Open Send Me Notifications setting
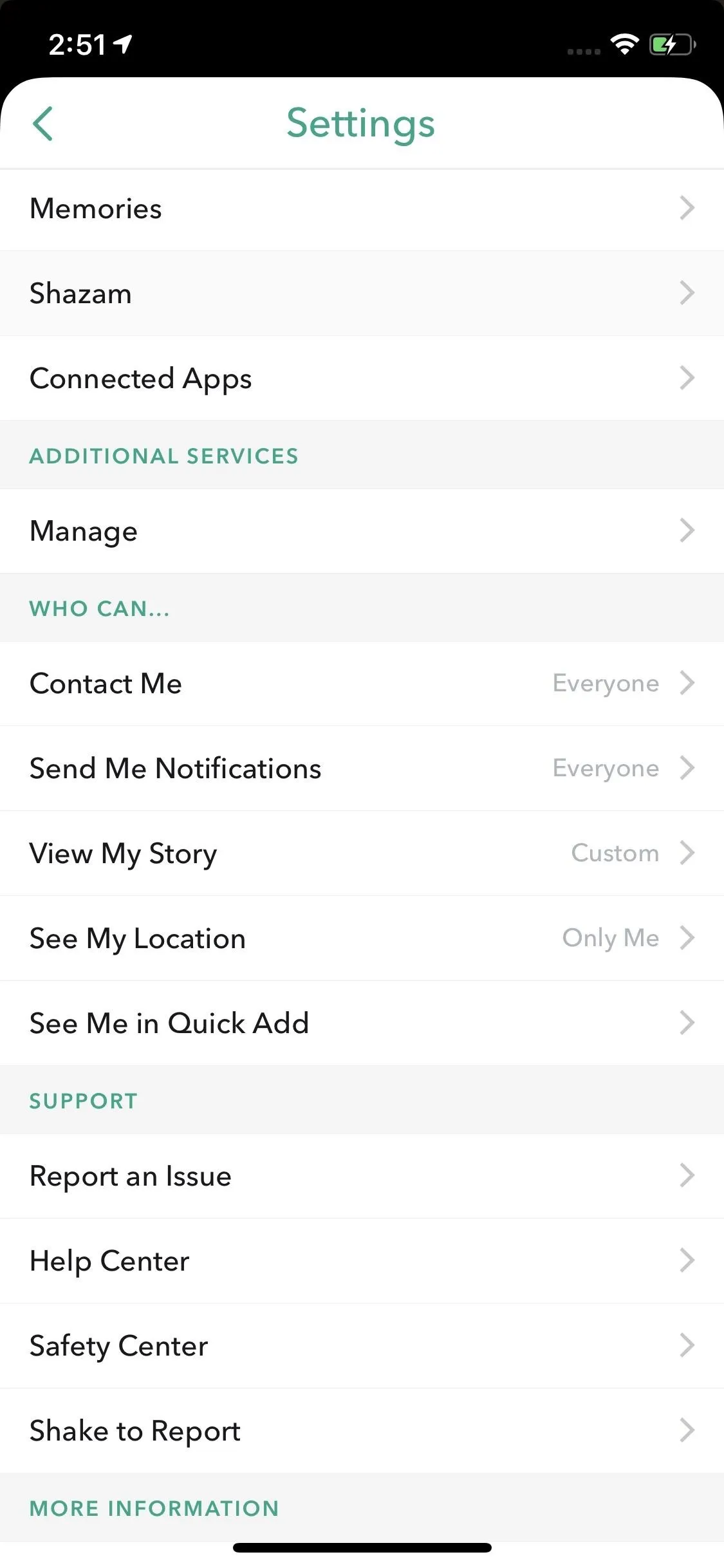This screenshot has width=724, height=1568. tap(362, 769)
